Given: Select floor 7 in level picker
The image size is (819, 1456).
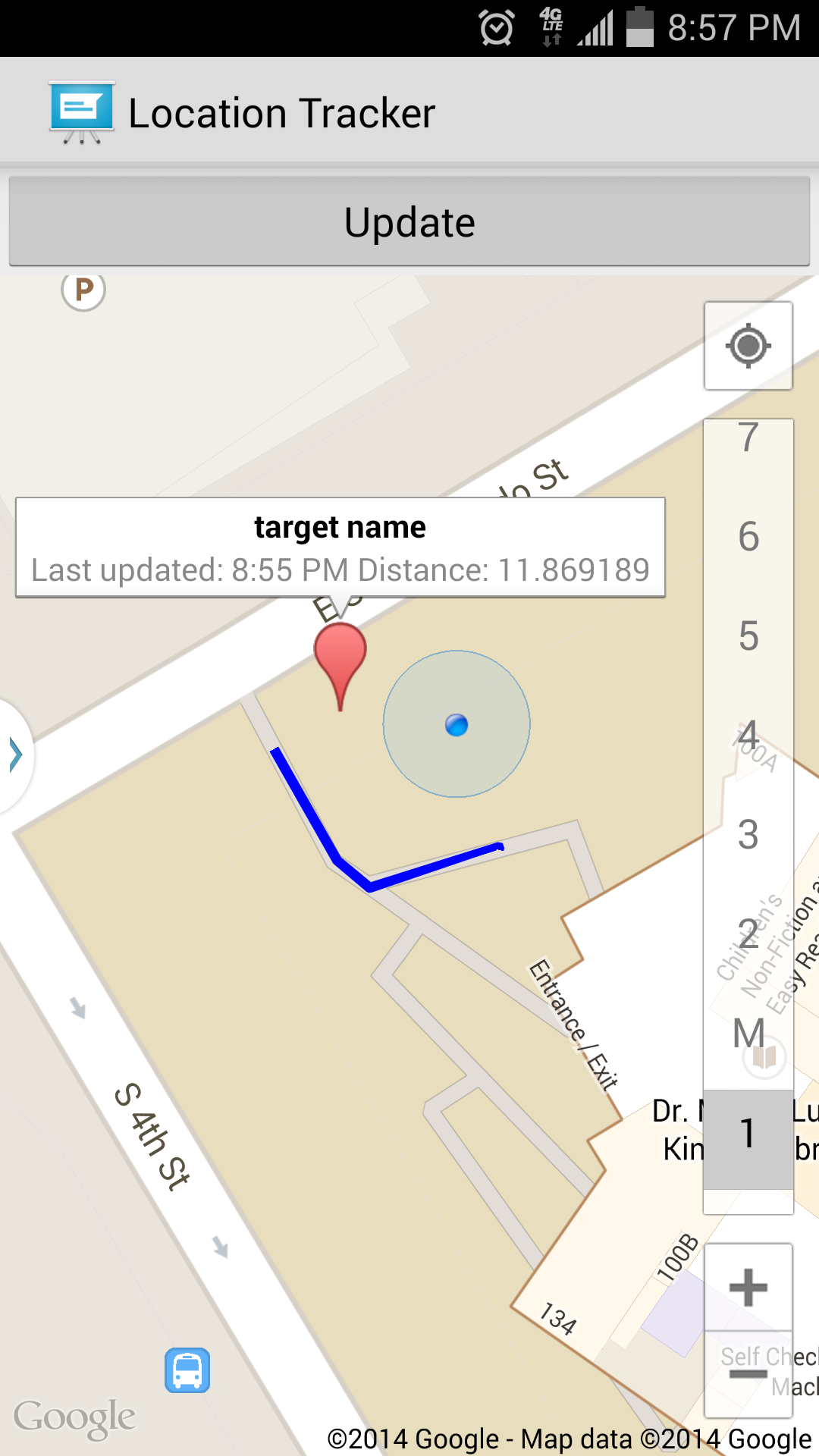Looking at the screenshot, I should (748, 438).
